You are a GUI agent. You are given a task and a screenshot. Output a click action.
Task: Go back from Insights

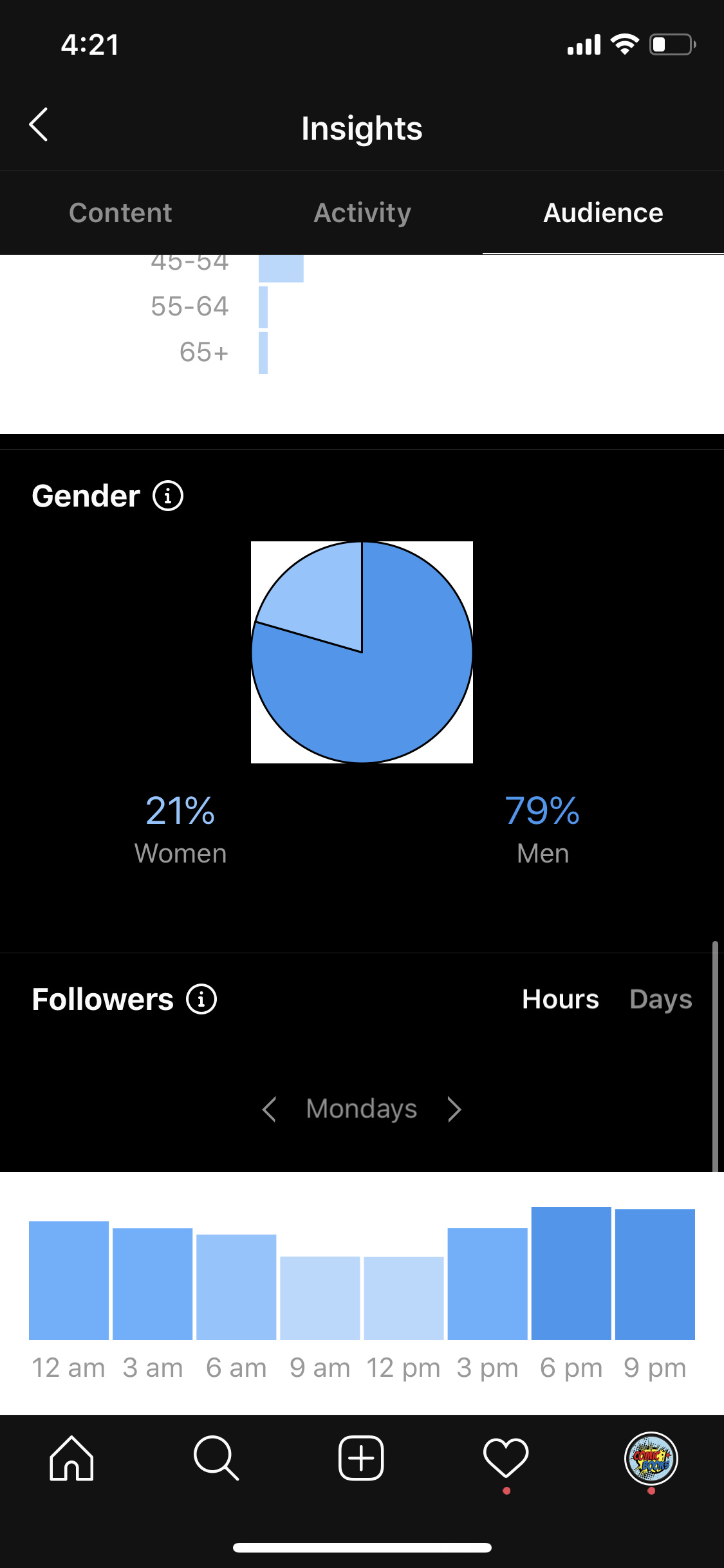pyautogui.click(x=39, y=125)
